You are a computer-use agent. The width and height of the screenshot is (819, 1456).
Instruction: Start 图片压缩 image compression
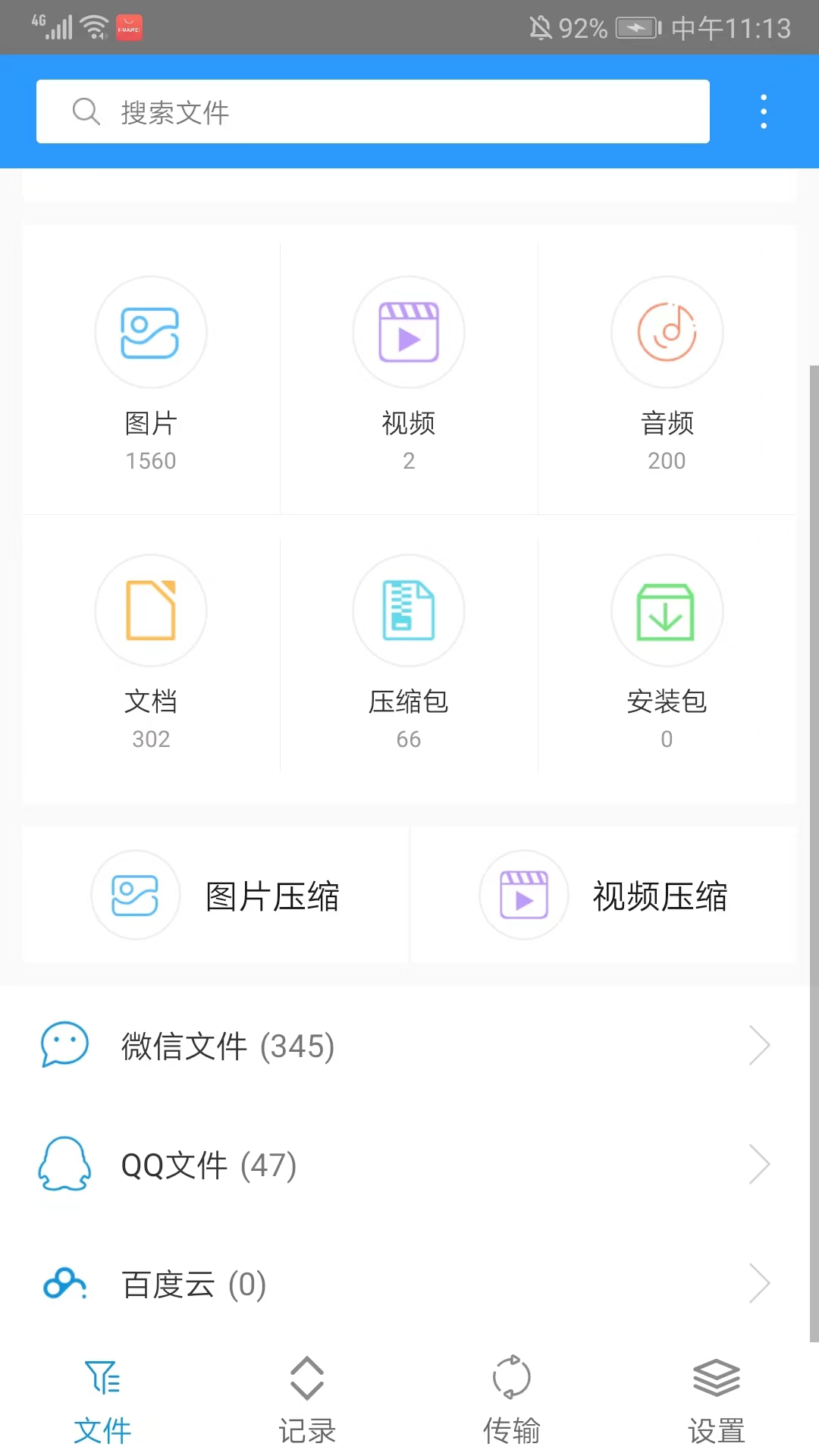pos(216,895)
